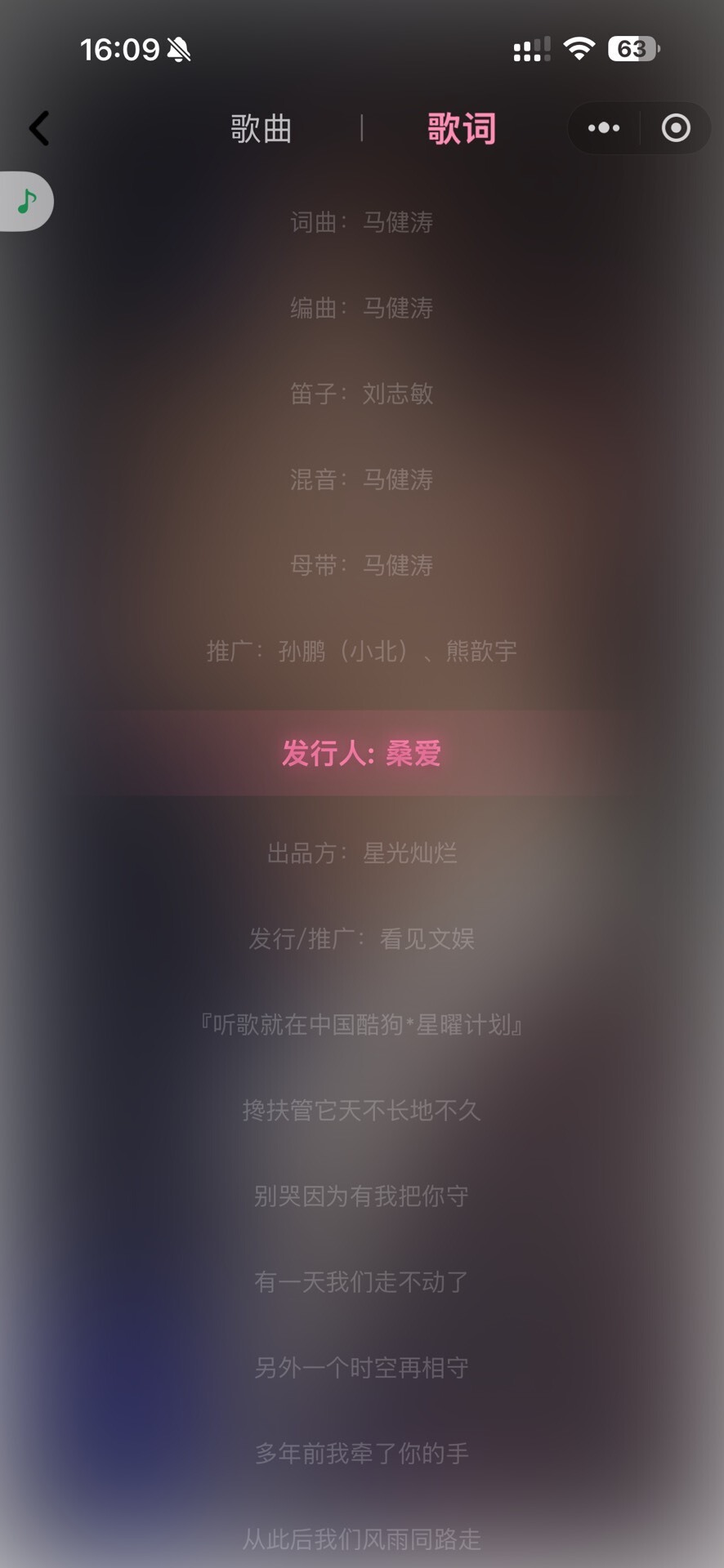Open the mini program three-dot menu
Image resolution: width=724 pixels, height=1568 pixels.
tap(604, 128)
